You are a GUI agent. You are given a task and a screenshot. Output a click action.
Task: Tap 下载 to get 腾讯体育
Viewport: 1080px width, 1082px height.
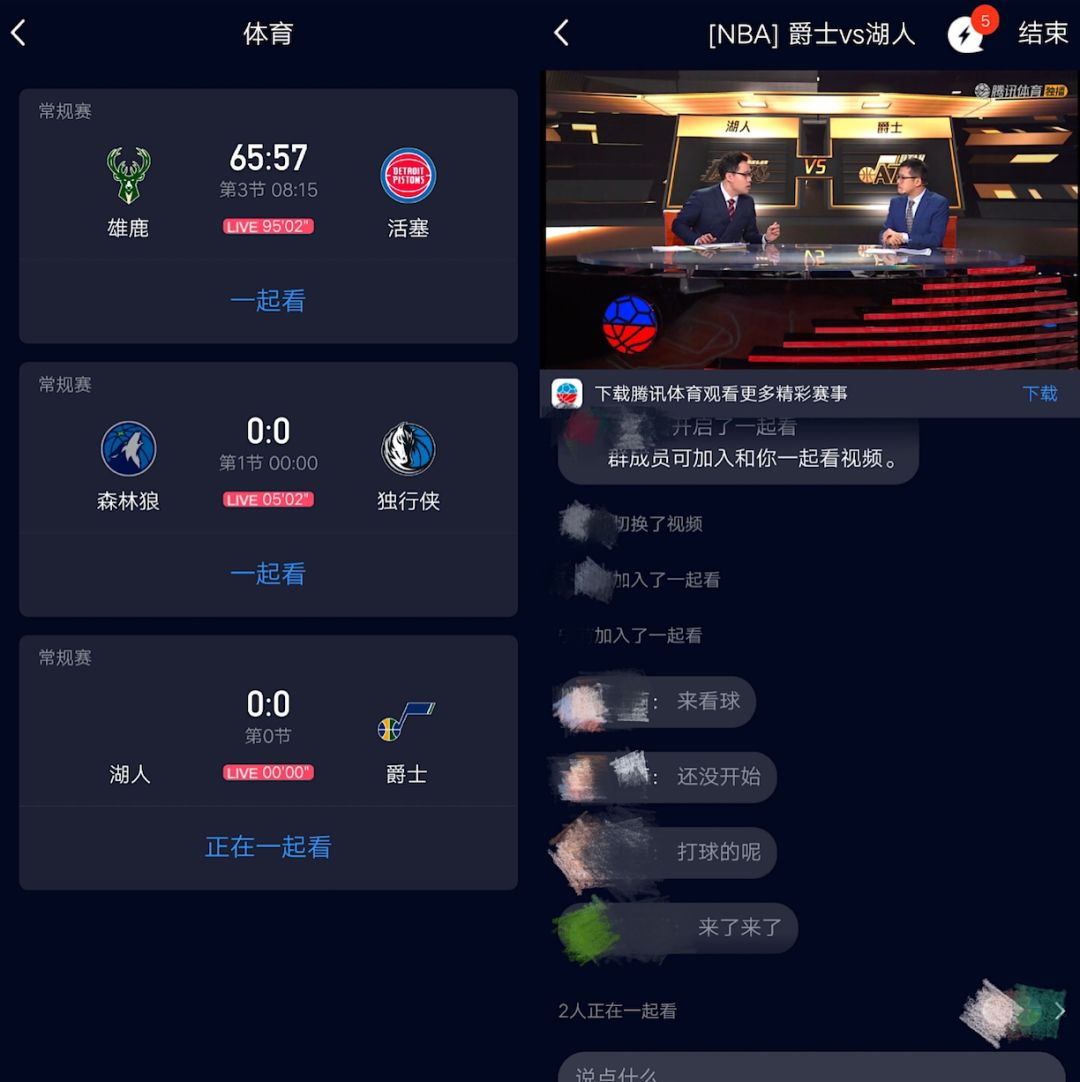[x=1039, y=394]
